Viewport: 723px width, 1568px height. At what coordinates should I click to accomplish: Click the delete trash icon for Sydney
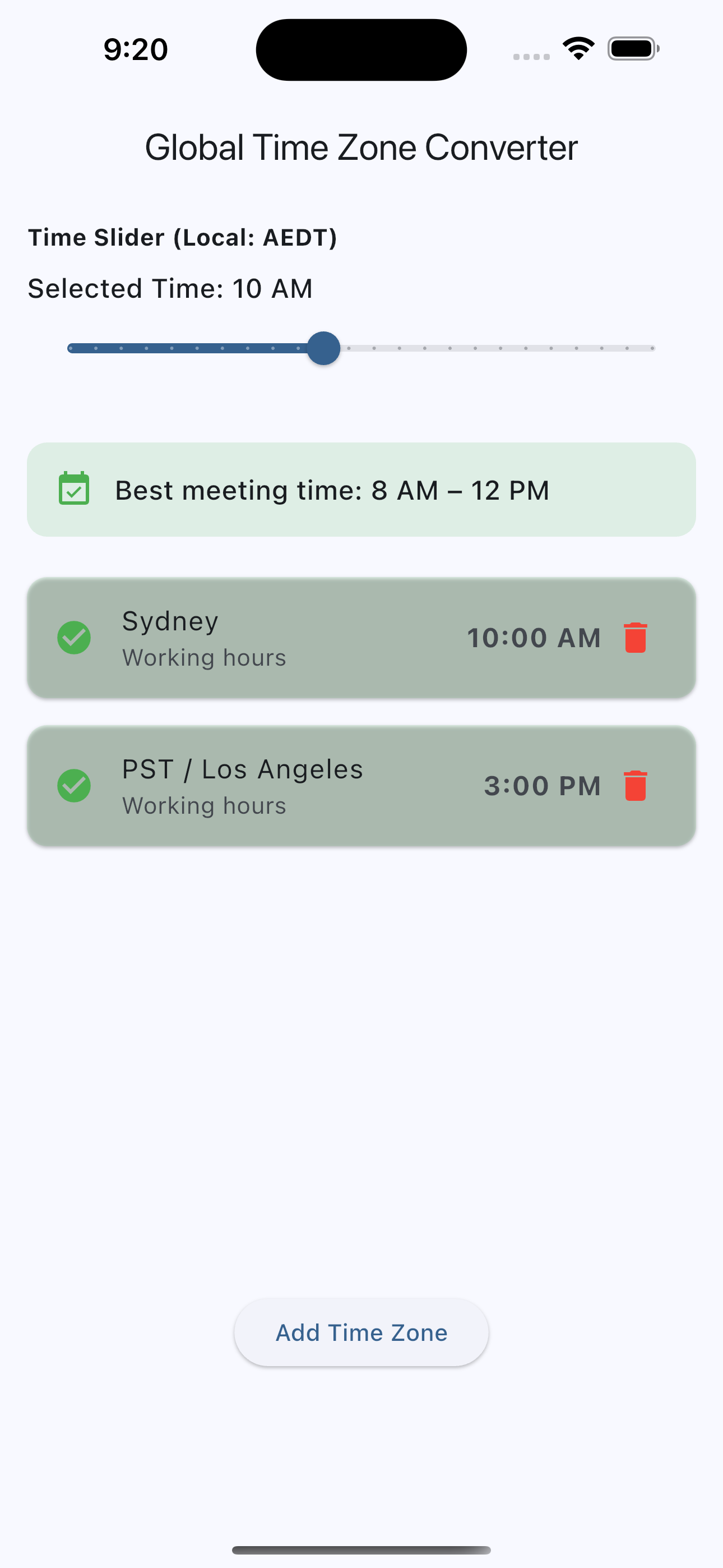tap(636, 638)
